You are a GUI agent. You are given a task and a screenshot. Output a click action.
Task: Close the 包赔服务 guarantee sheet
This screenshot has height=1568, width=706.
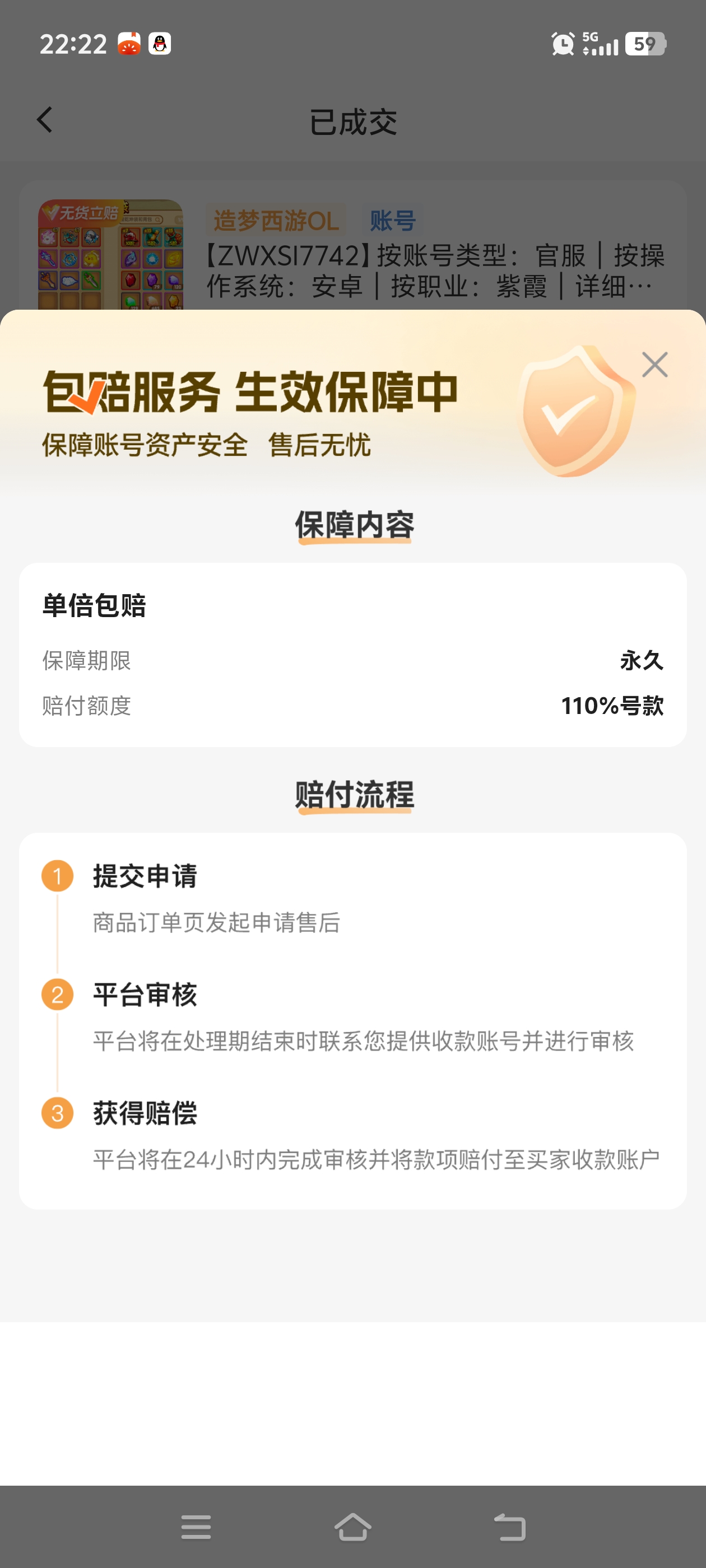click(x=655, y=365)
